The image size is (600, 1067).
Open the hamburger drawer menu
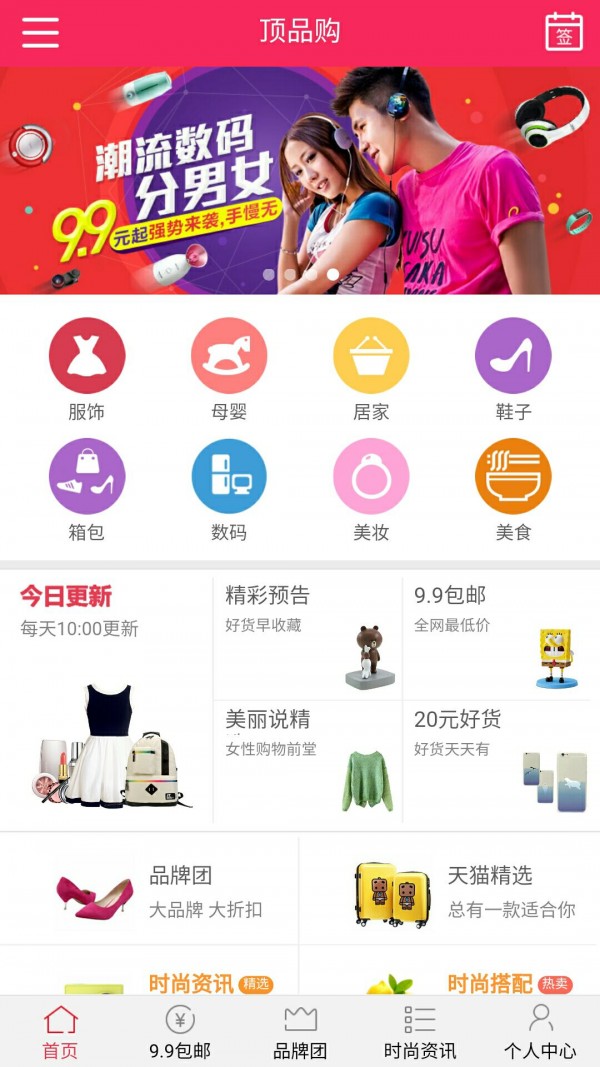(41, 32)
